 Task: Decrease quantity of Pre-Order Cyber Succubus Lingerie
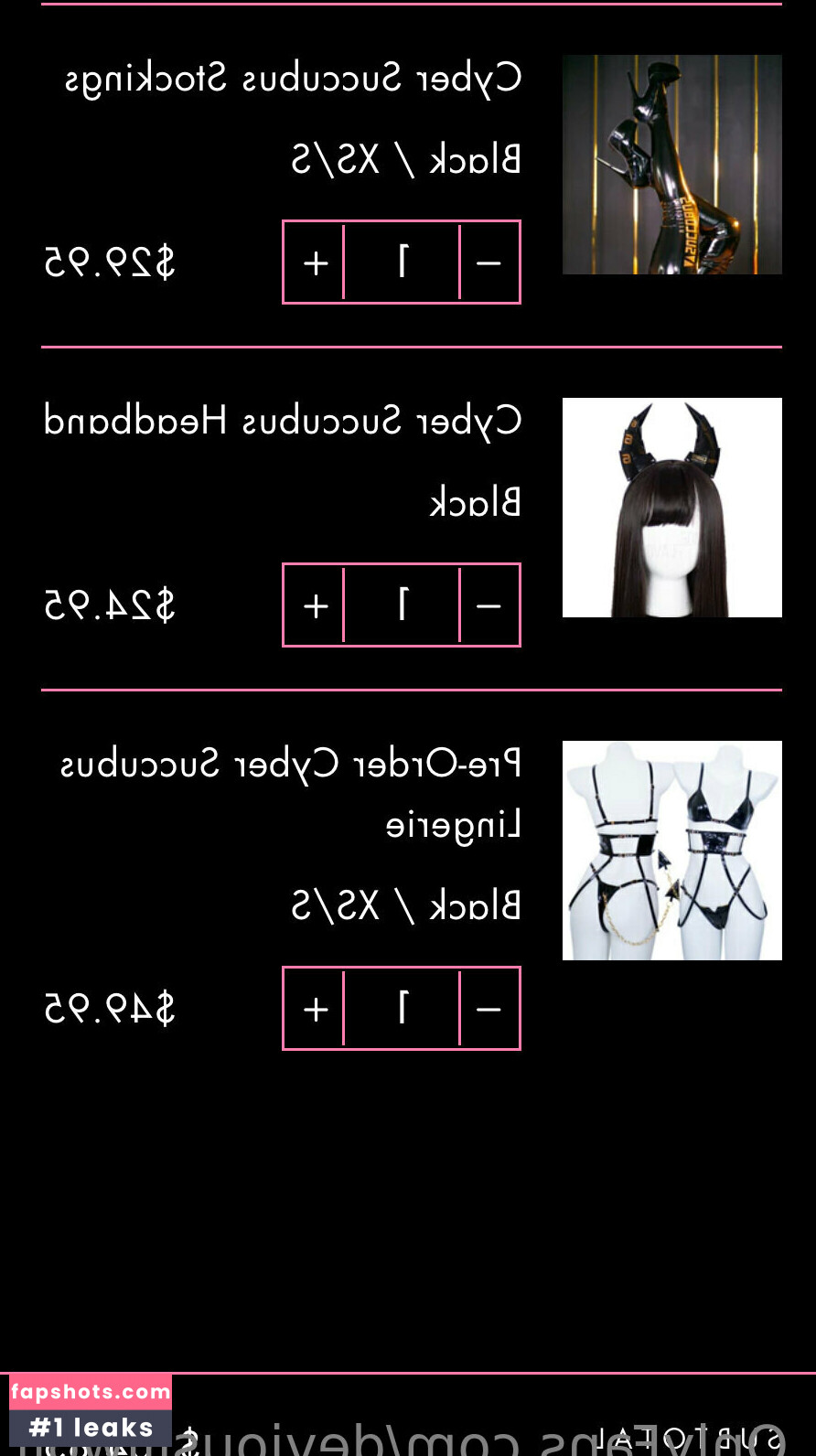coord(489,1009)
